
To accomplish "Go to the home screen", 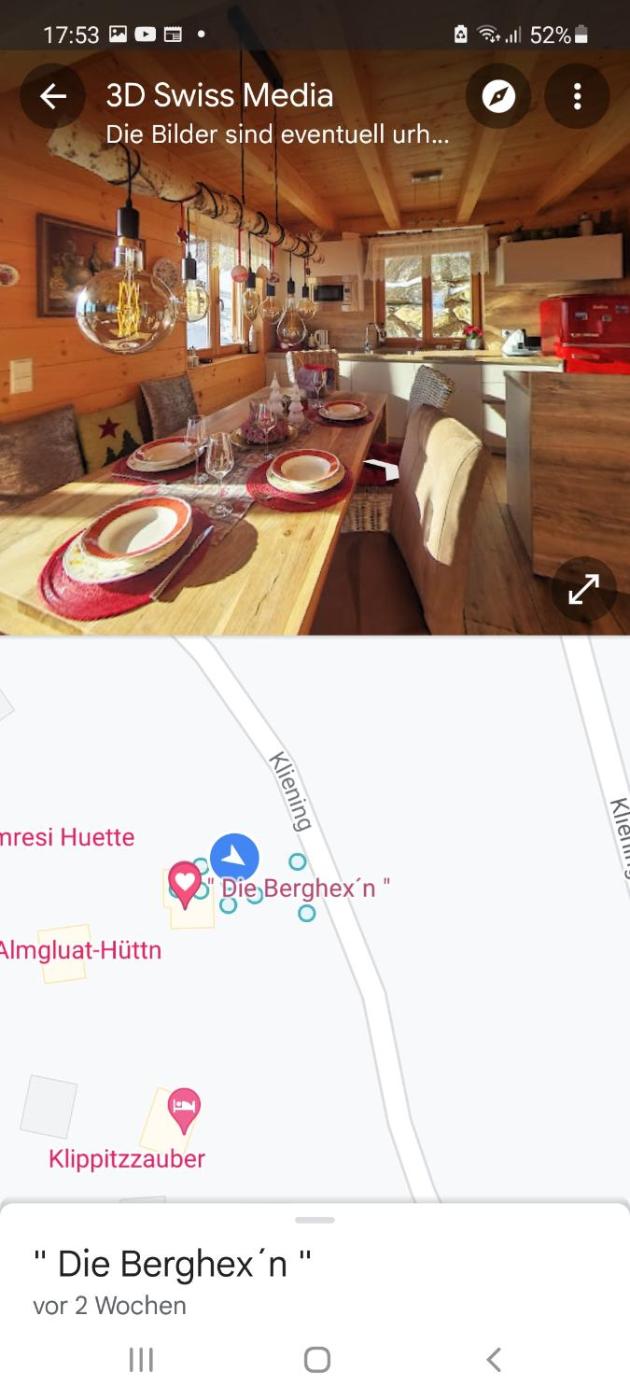I will [316, 1360].
